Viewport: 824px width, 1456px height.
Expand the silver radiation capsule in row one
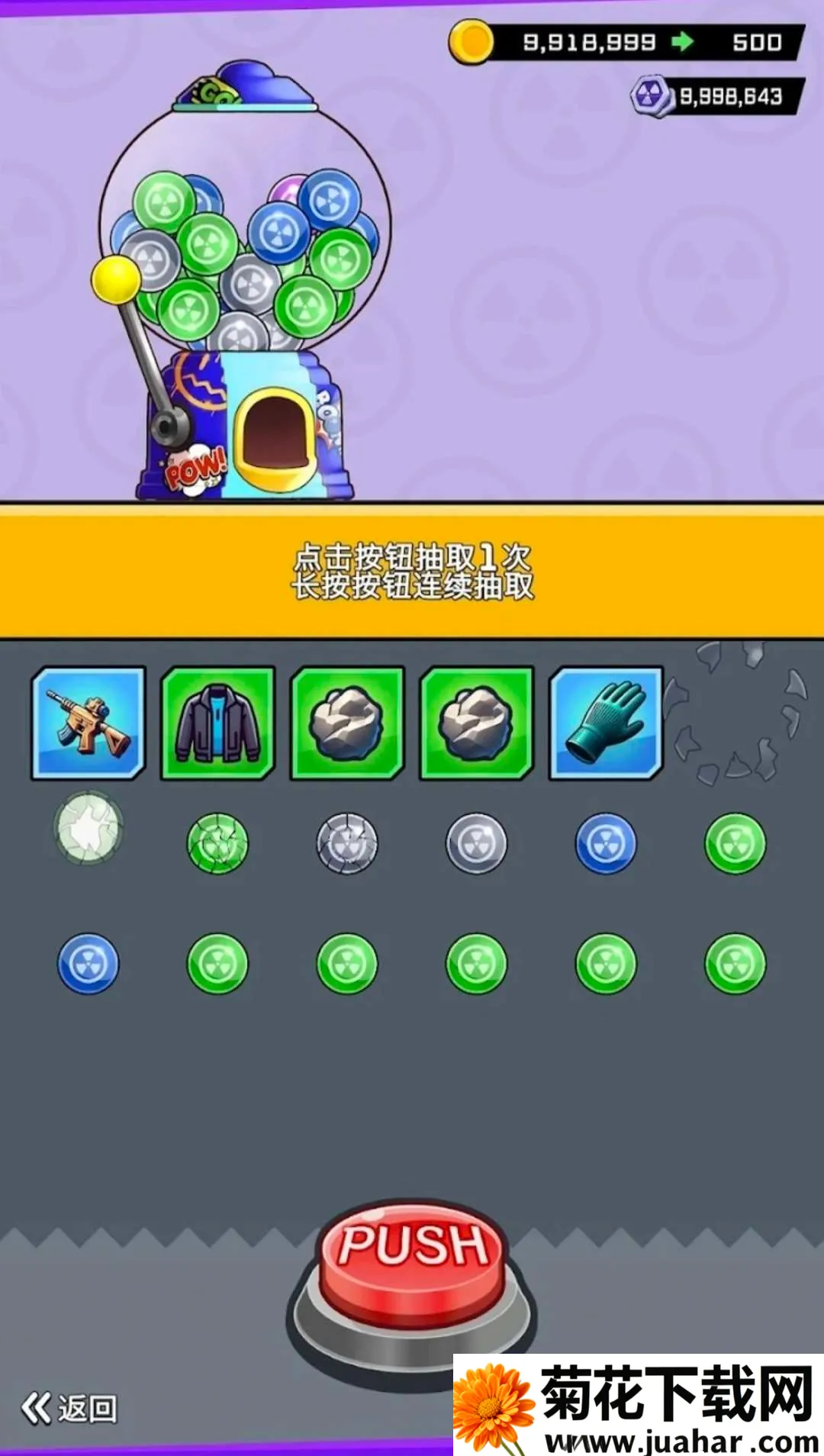tap(476, 844)
